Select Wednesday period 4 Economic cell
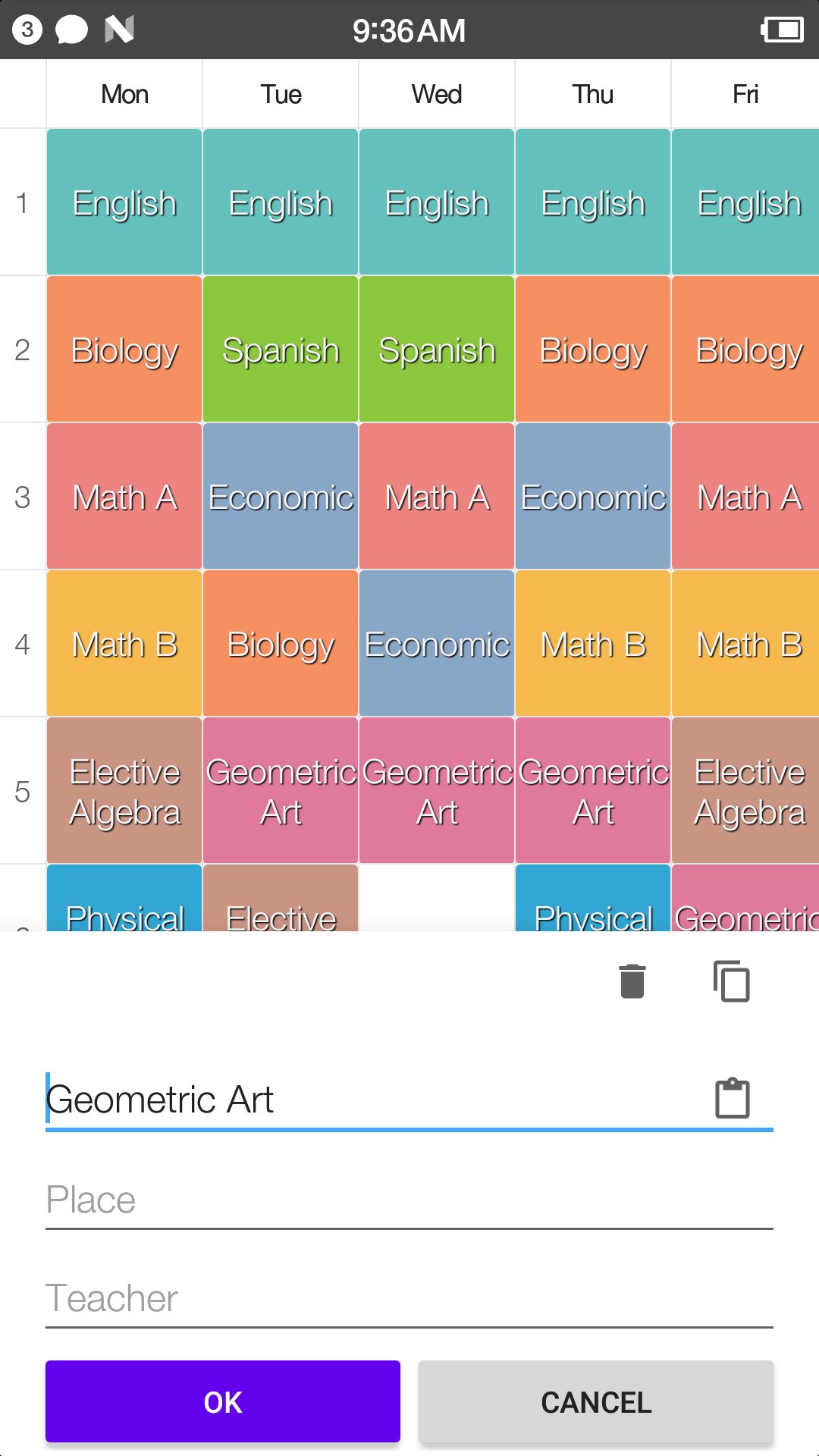Image resolution: width=819 pixels, height=1456 pixels. click(437, 644)
